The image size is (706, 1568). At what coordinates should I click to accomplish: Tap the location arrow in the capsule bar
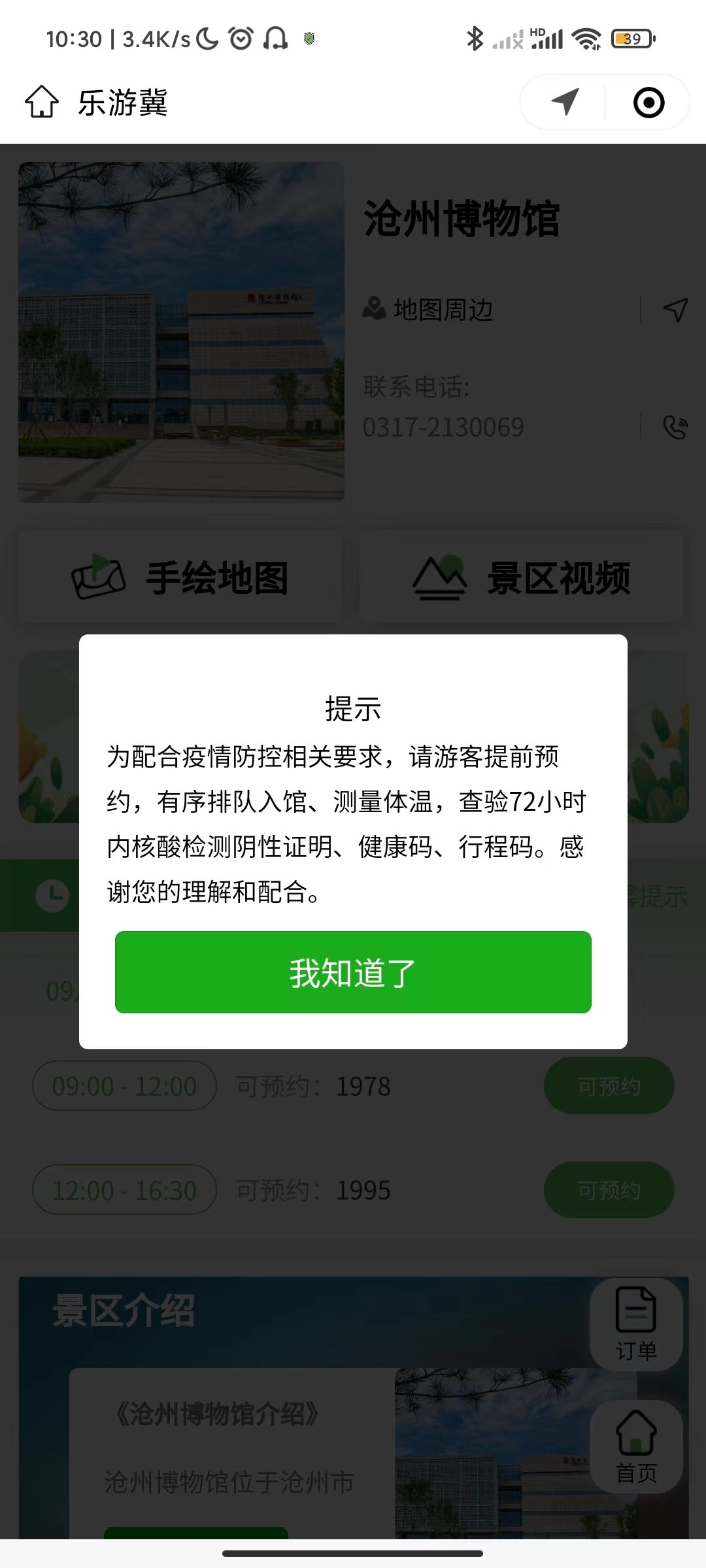[x=565, y=103]
